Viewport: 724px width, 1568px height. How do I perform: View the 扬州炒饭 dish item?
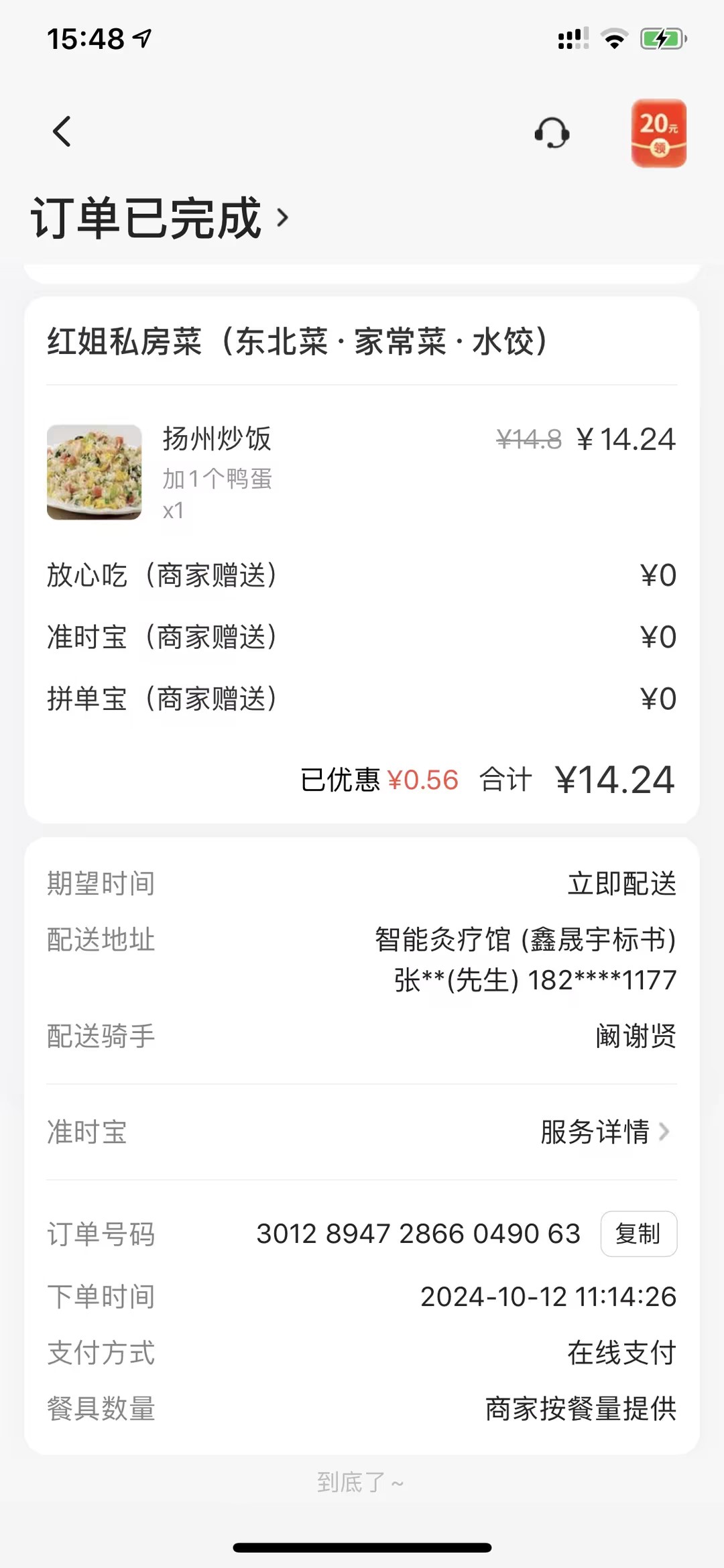pos(217,440)
